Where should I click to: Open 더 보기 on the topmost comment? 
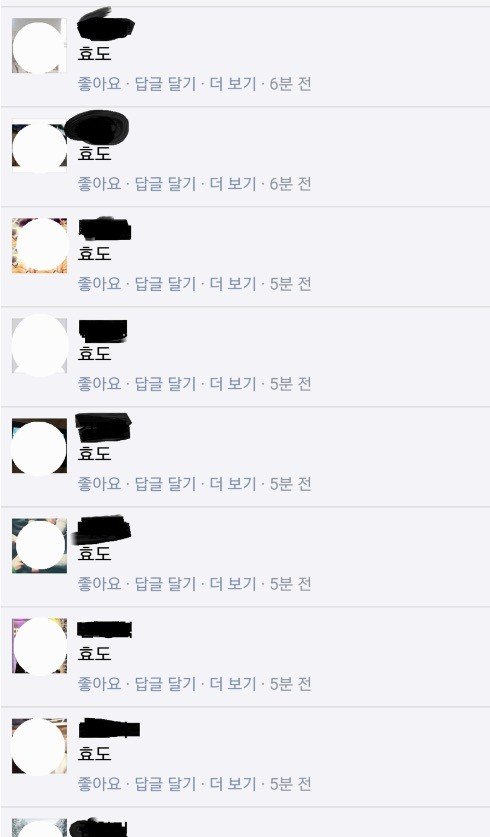pos(233,84)
